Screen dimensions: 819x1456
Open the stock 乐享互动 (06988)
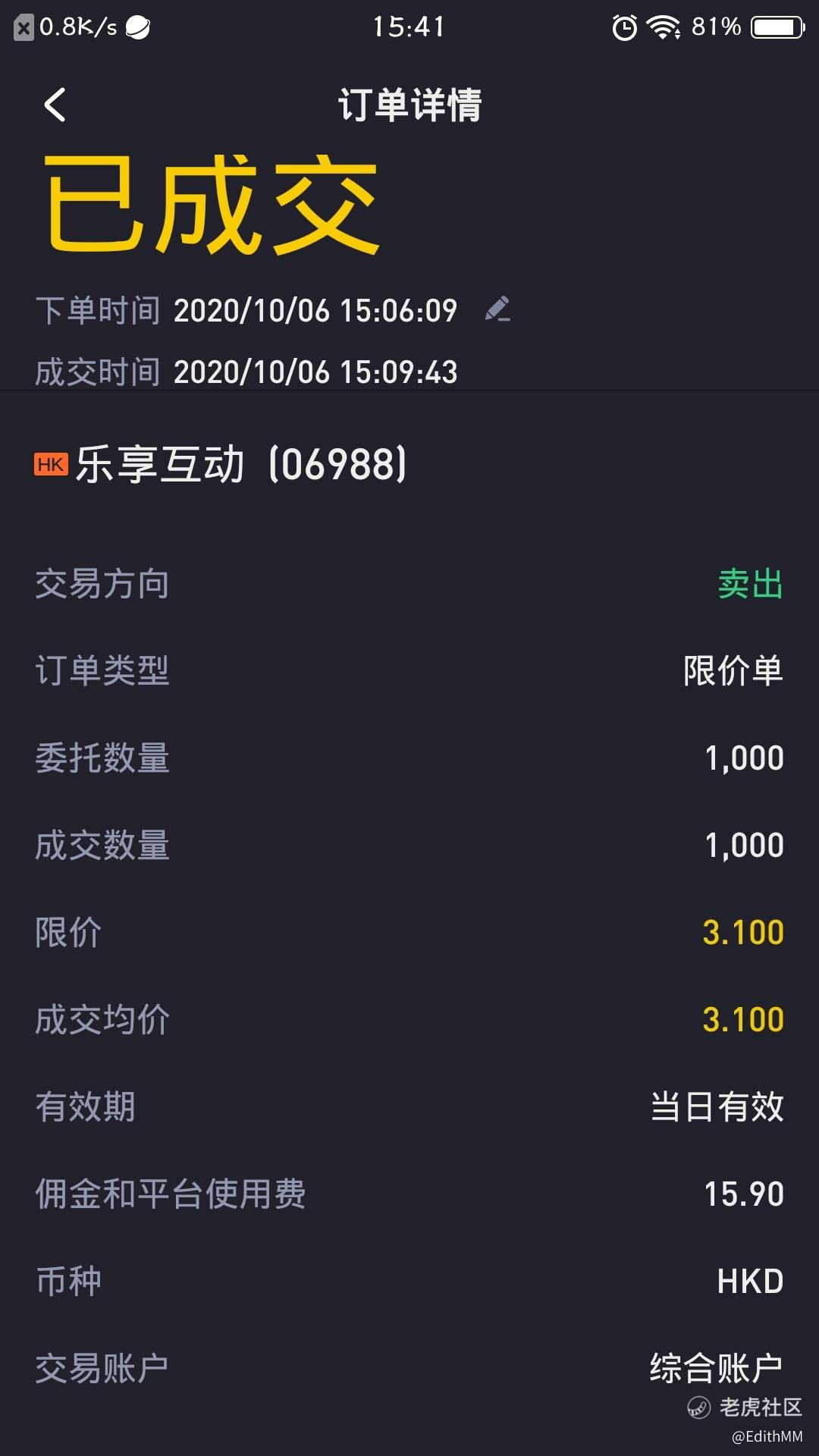pyautogui.click(x=221, y=464)
